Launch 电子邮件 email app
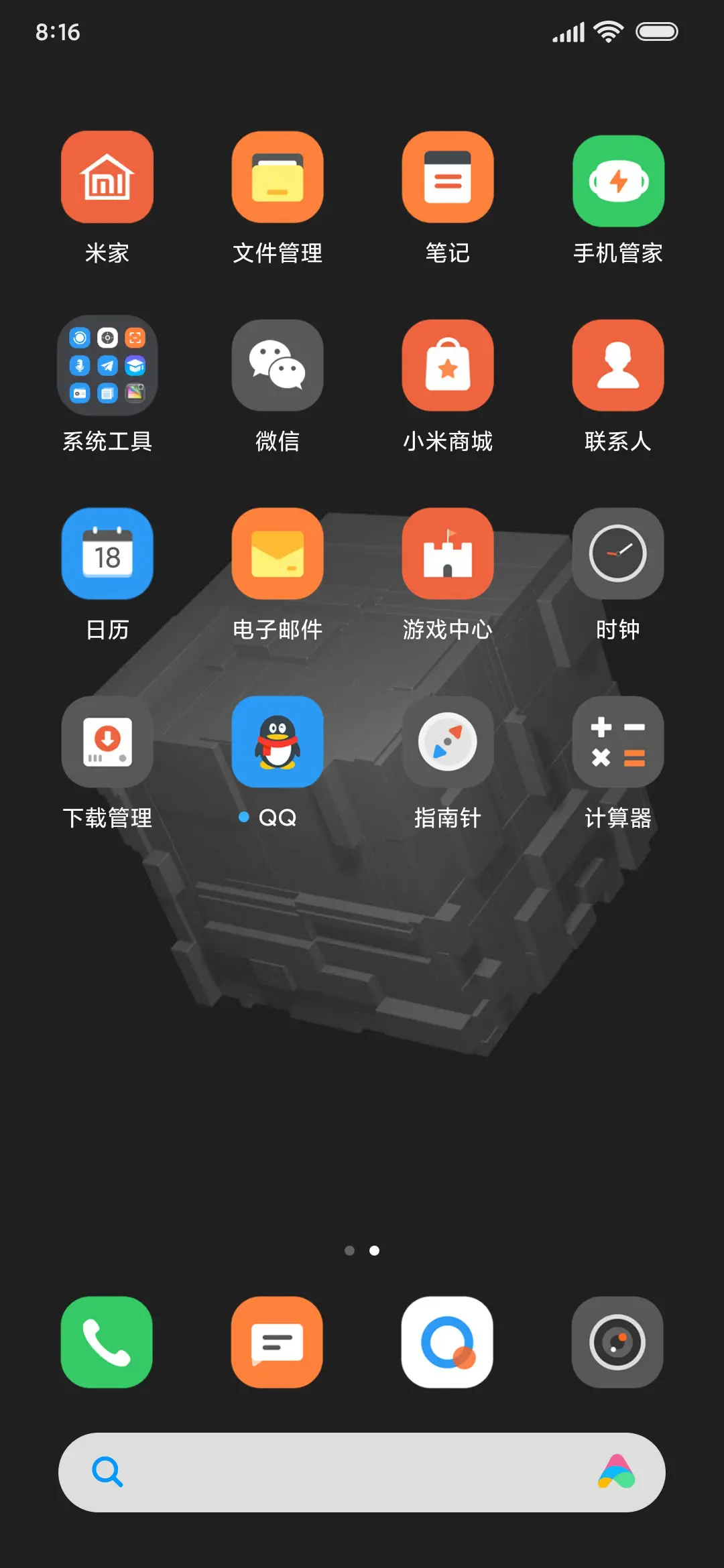 278,553
